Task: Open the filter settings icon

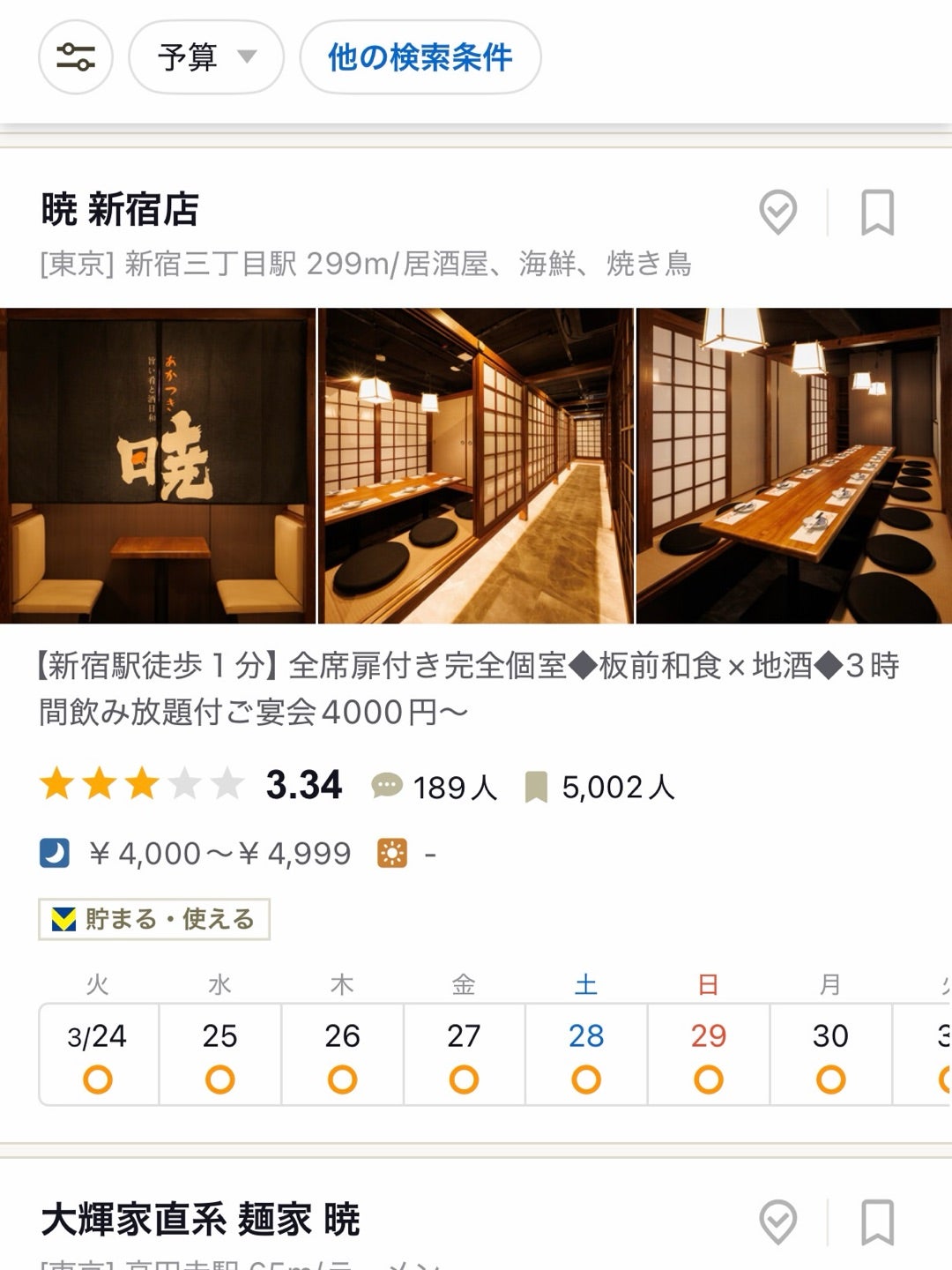Action: tap(76, 57)
